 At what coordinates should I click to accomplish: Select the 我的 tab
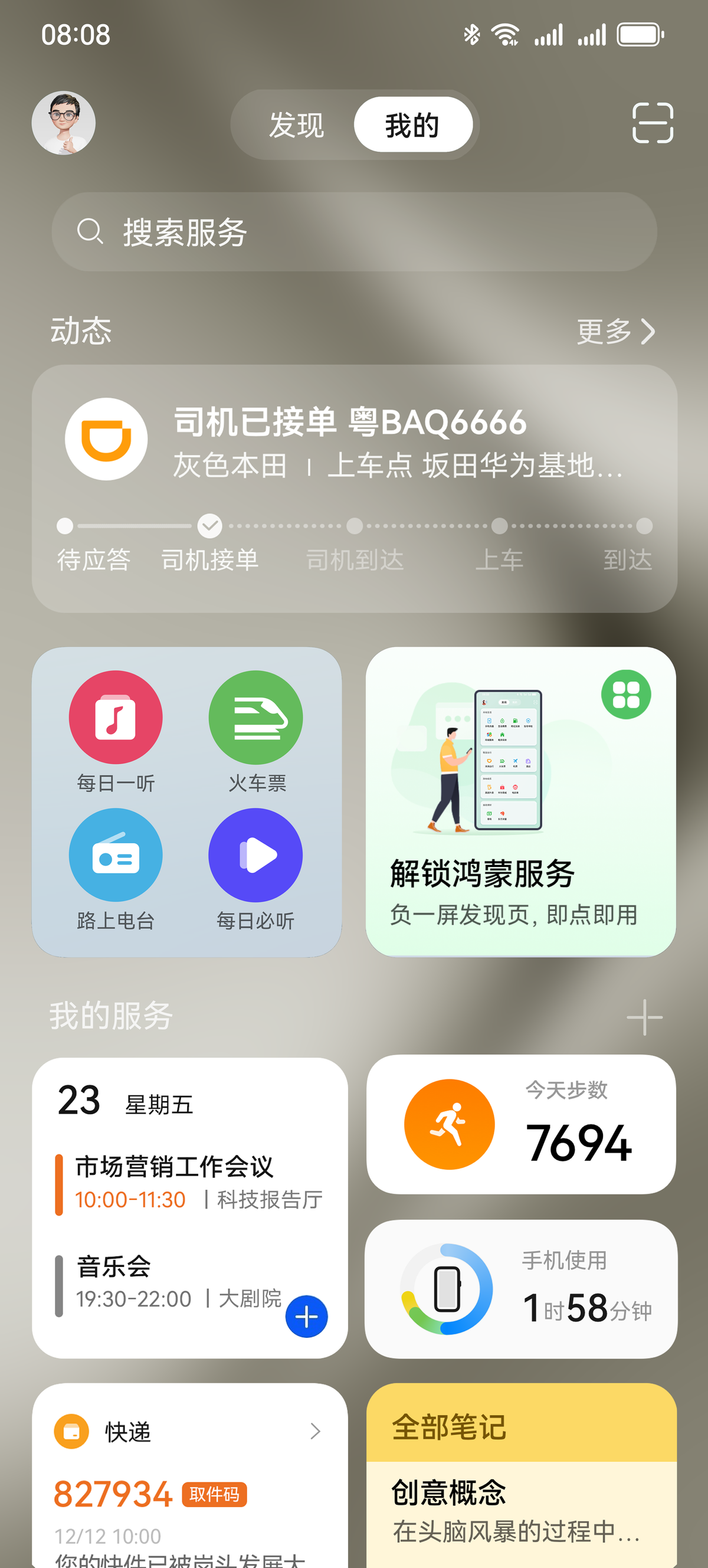(x=413, y=125)
